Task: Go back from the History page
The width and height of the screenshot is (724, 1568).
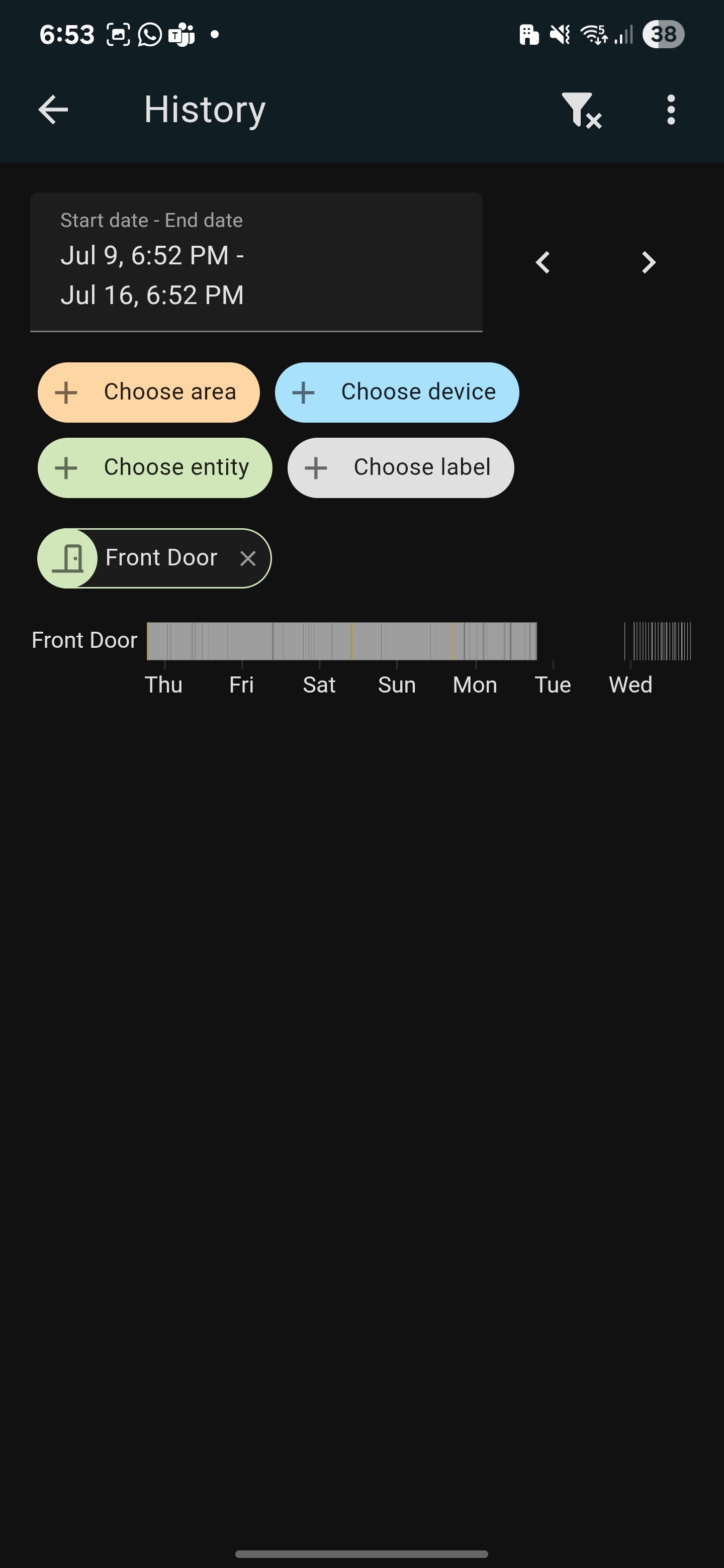Action: click(x=53, y=110)
